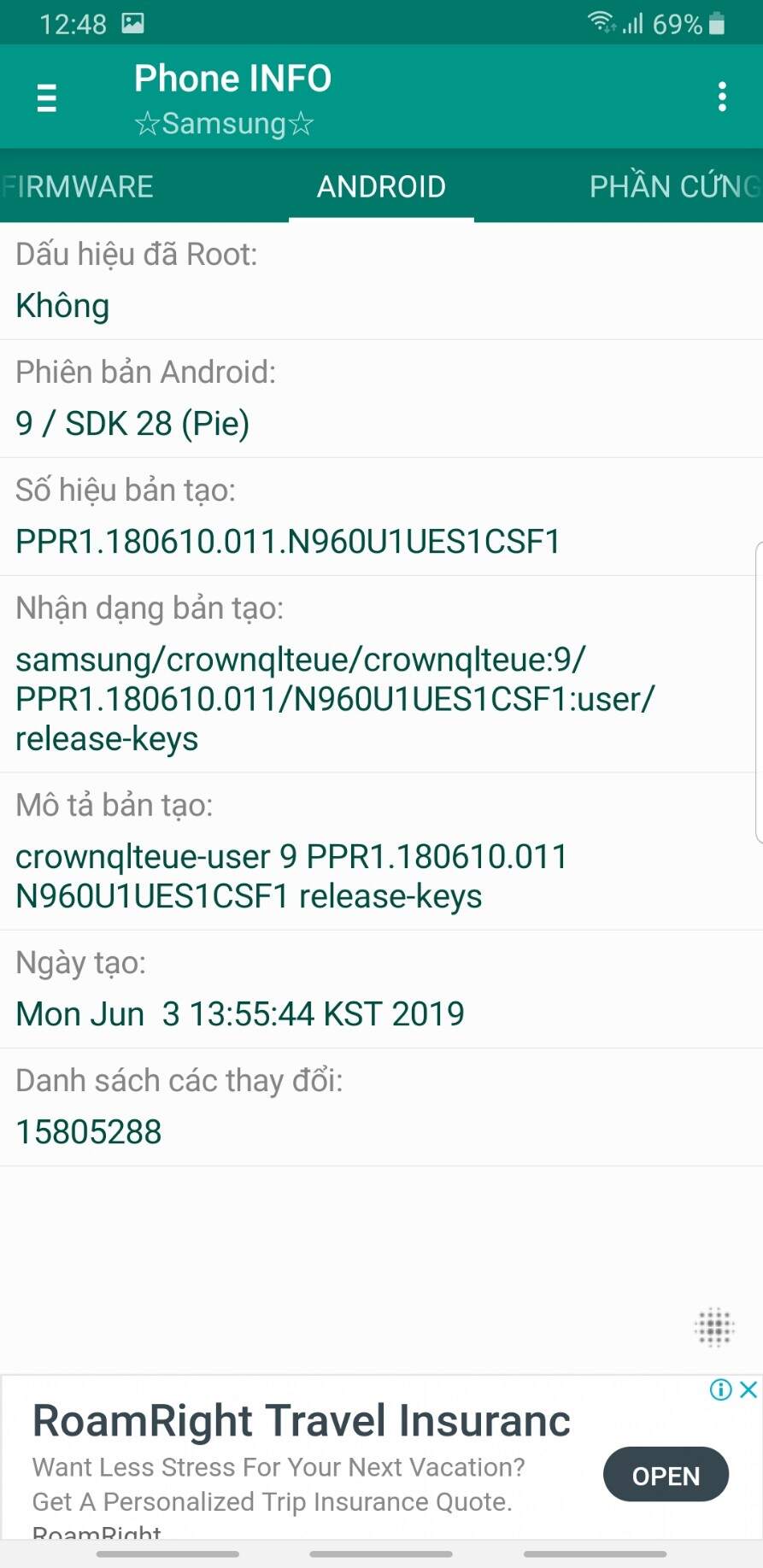
Task: Switch to the PHẦN CỨNG tab
Action: click(x=673, y=186)
